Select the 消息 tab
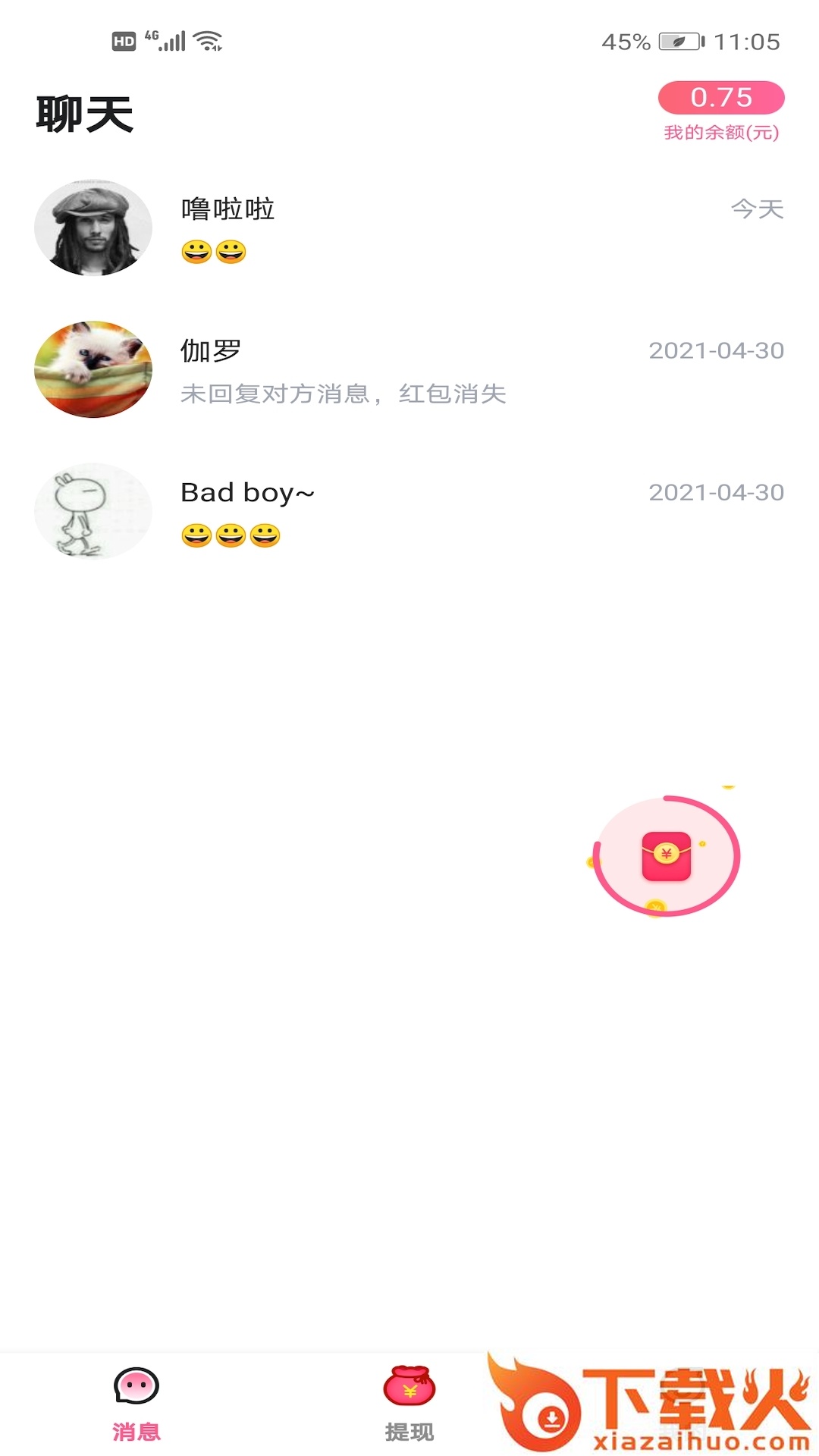 click(x=136, y=1402)
